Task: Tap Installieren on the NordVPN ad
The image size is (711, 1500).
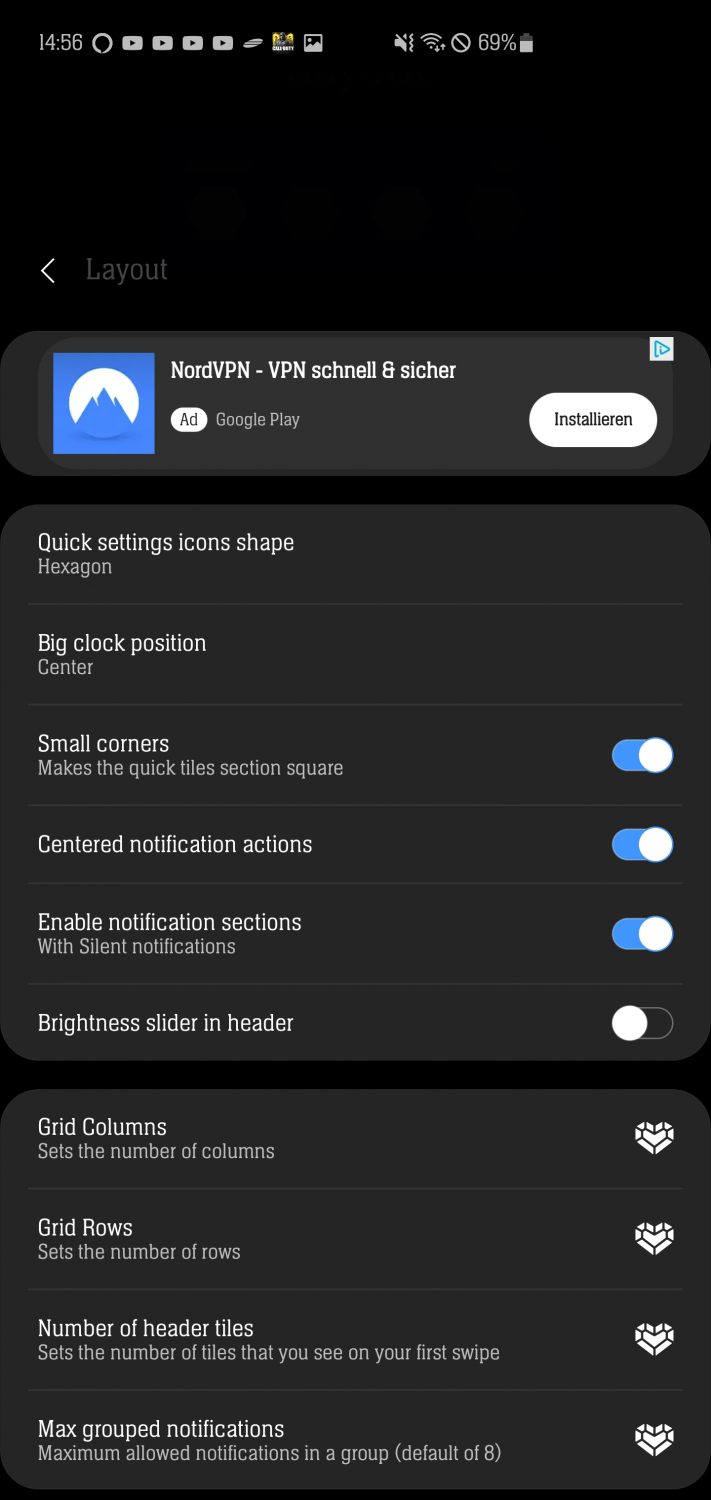Action: pos(593,420)
